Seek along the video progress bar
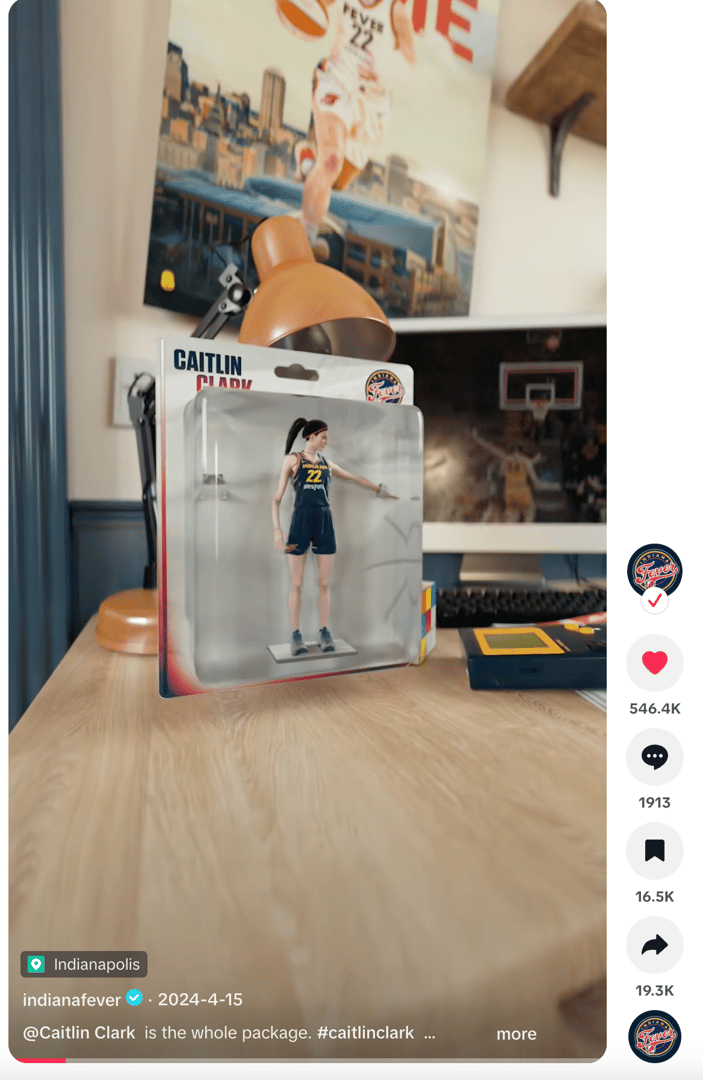Viewport: 703px width, 1080px height. click(x=300, y=1059)
